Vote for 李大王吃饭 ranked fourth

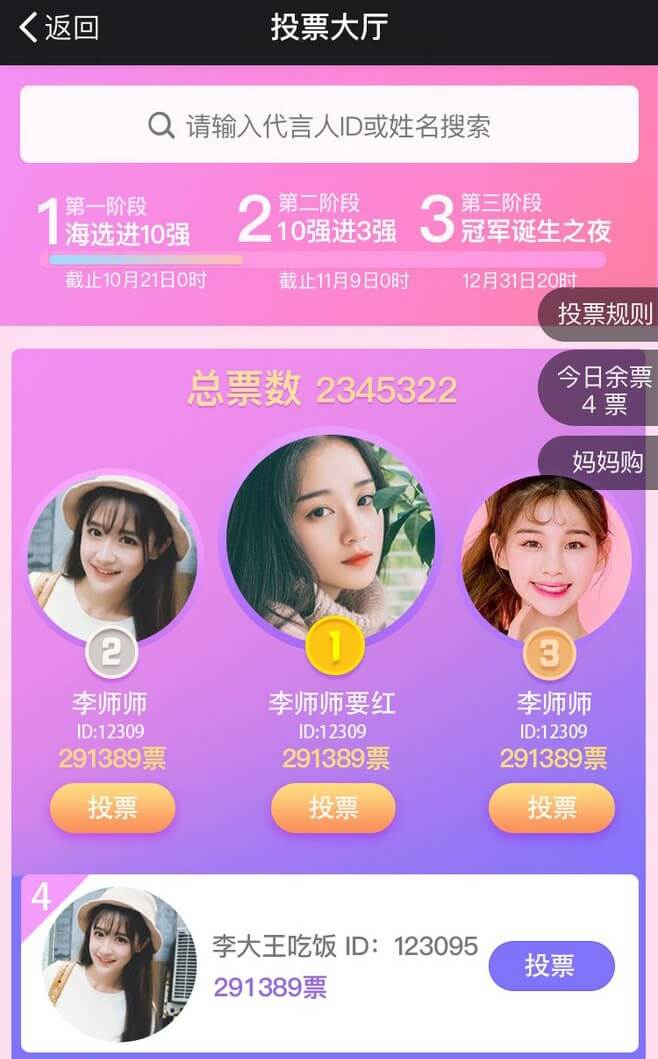(x=551, y=966)
